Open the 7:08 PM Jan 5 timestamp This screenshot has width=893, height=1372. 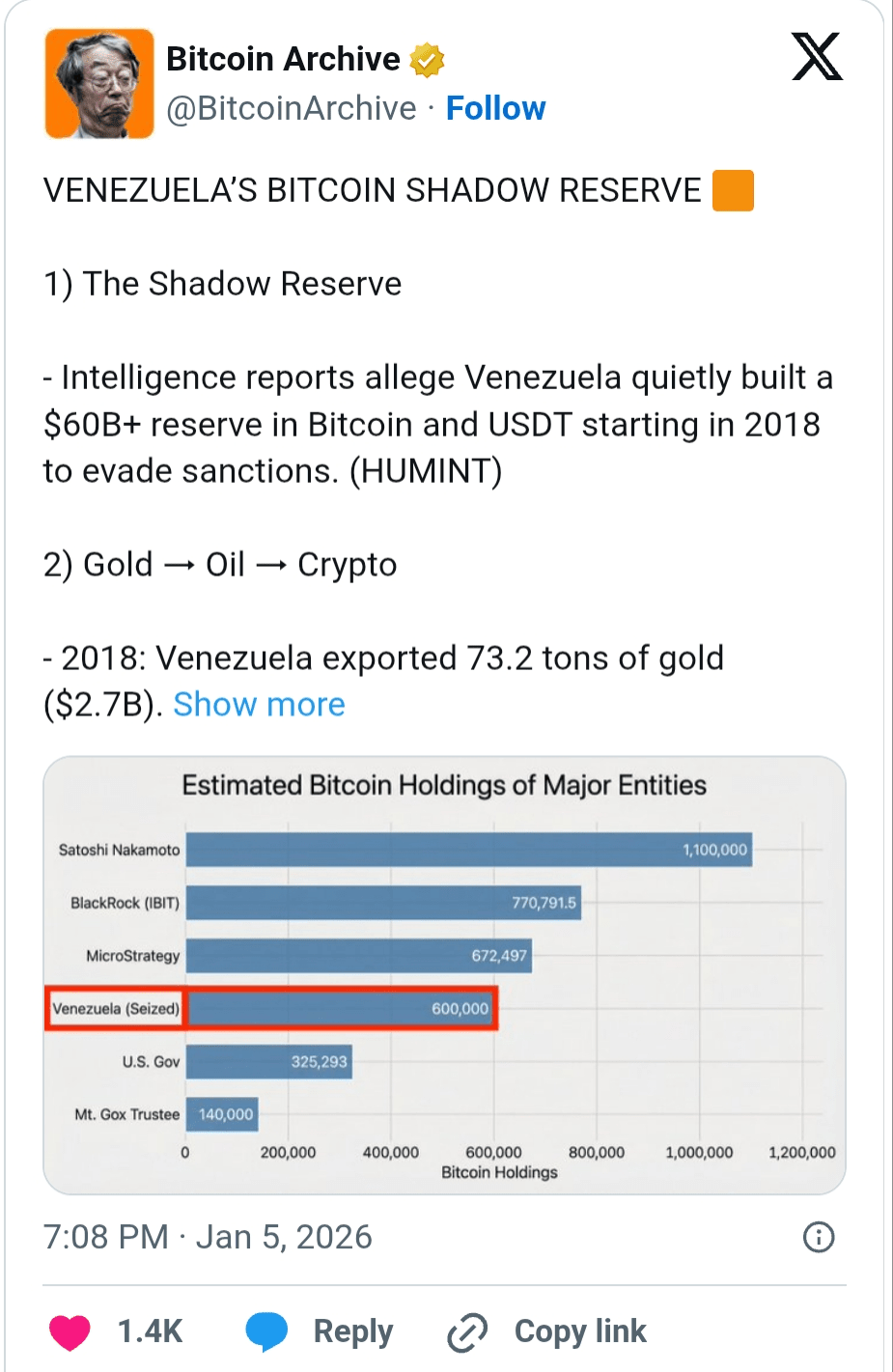pyautogui.click(x=208, y=1237)
